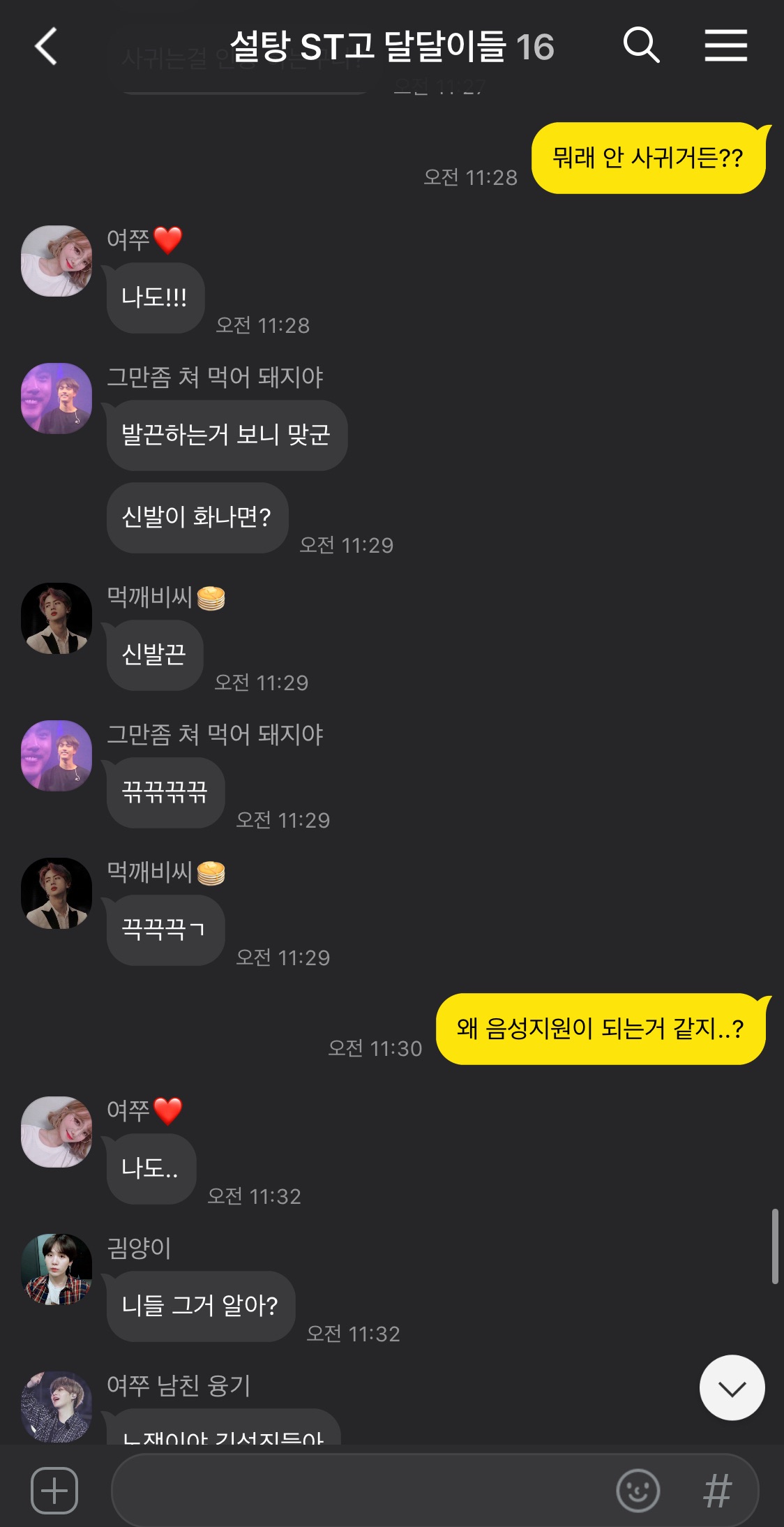The image size is (784, 1527).
Task: Open the profile photo beside 발끈하는거 보니 맞군
Action: coord(56,398)
